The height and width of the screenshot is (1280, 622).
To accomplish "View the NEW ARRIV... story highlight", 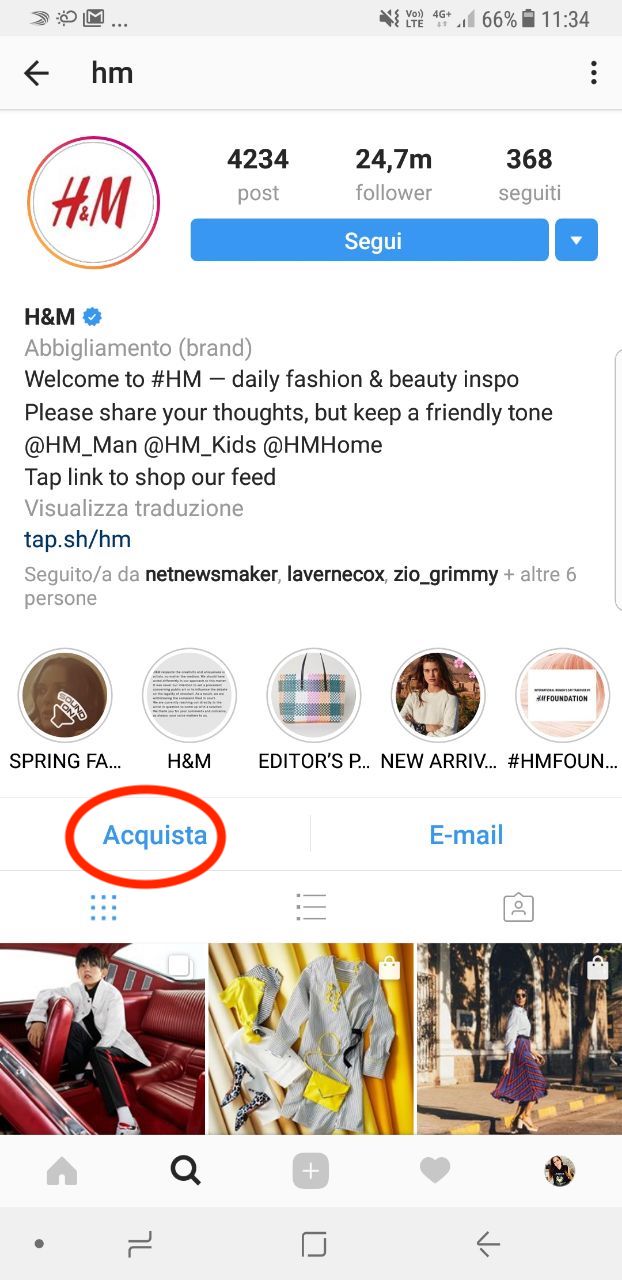I will coord(438,695).
